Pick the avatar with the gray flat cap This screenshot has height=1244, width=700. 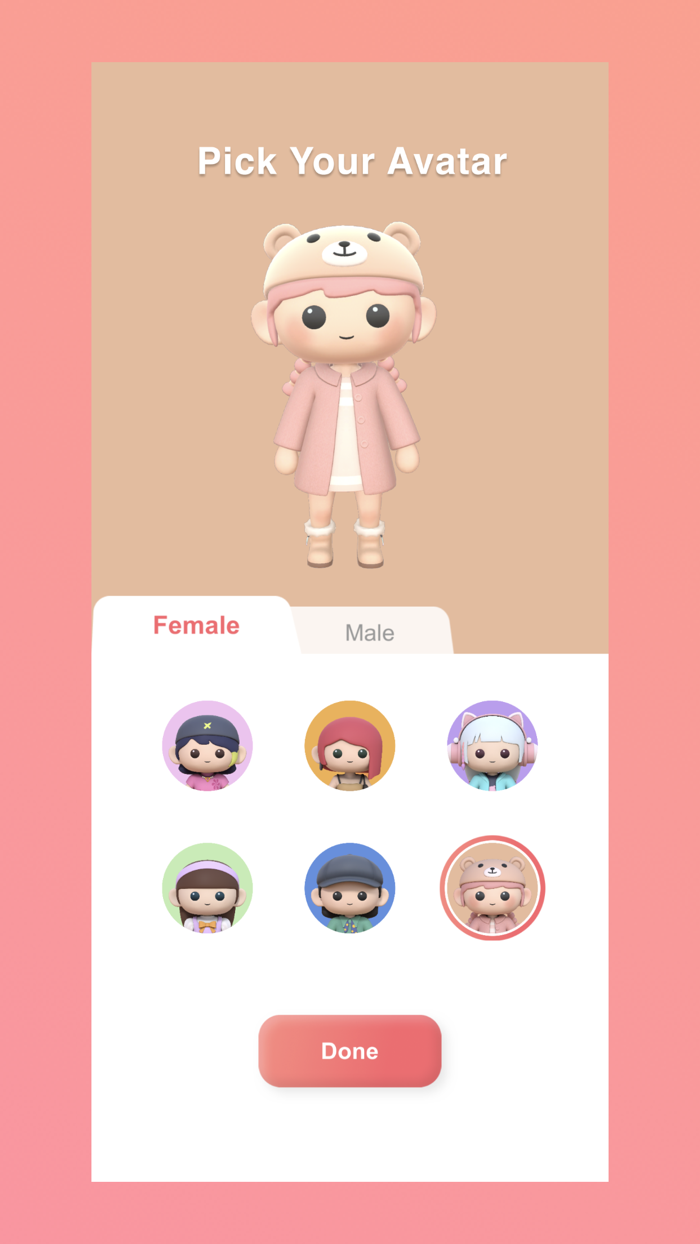(x=350, y=888)
